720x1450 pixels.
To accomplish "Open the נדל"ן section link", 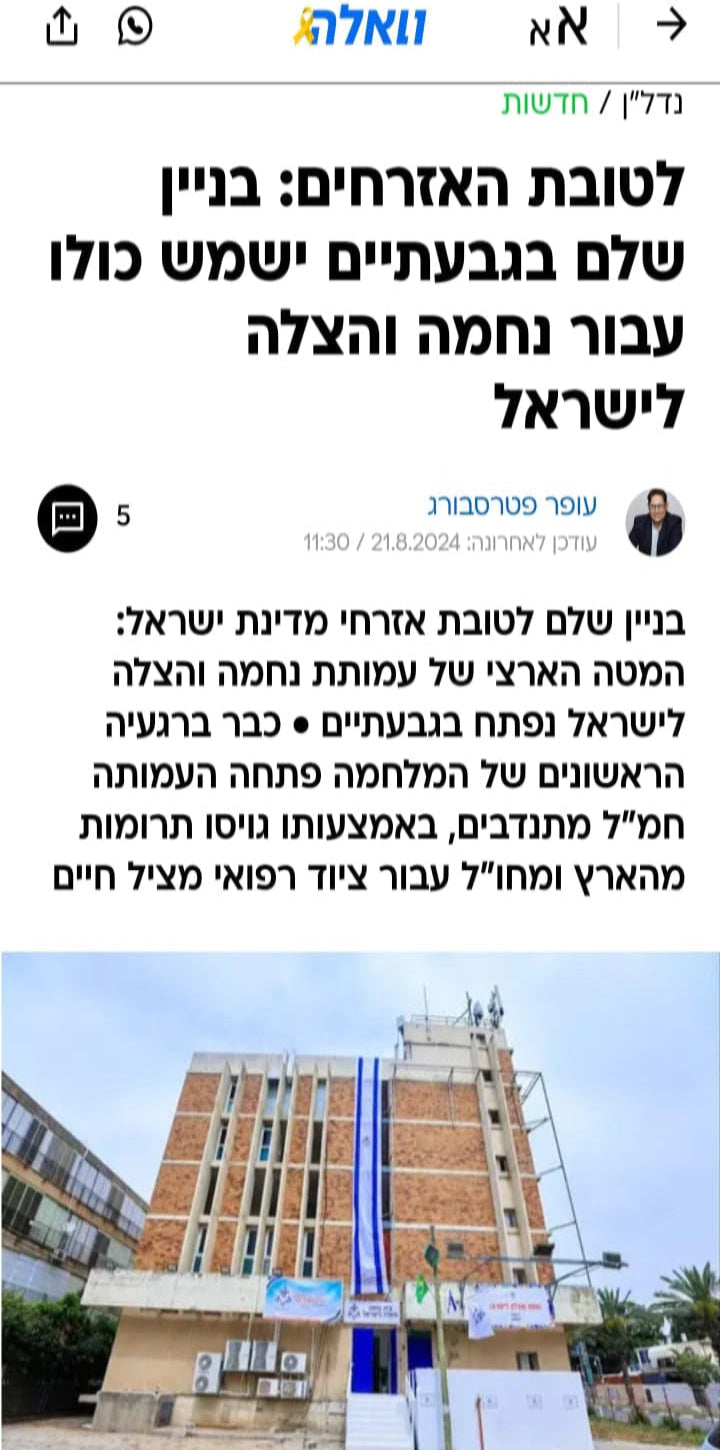I will 656,103.
